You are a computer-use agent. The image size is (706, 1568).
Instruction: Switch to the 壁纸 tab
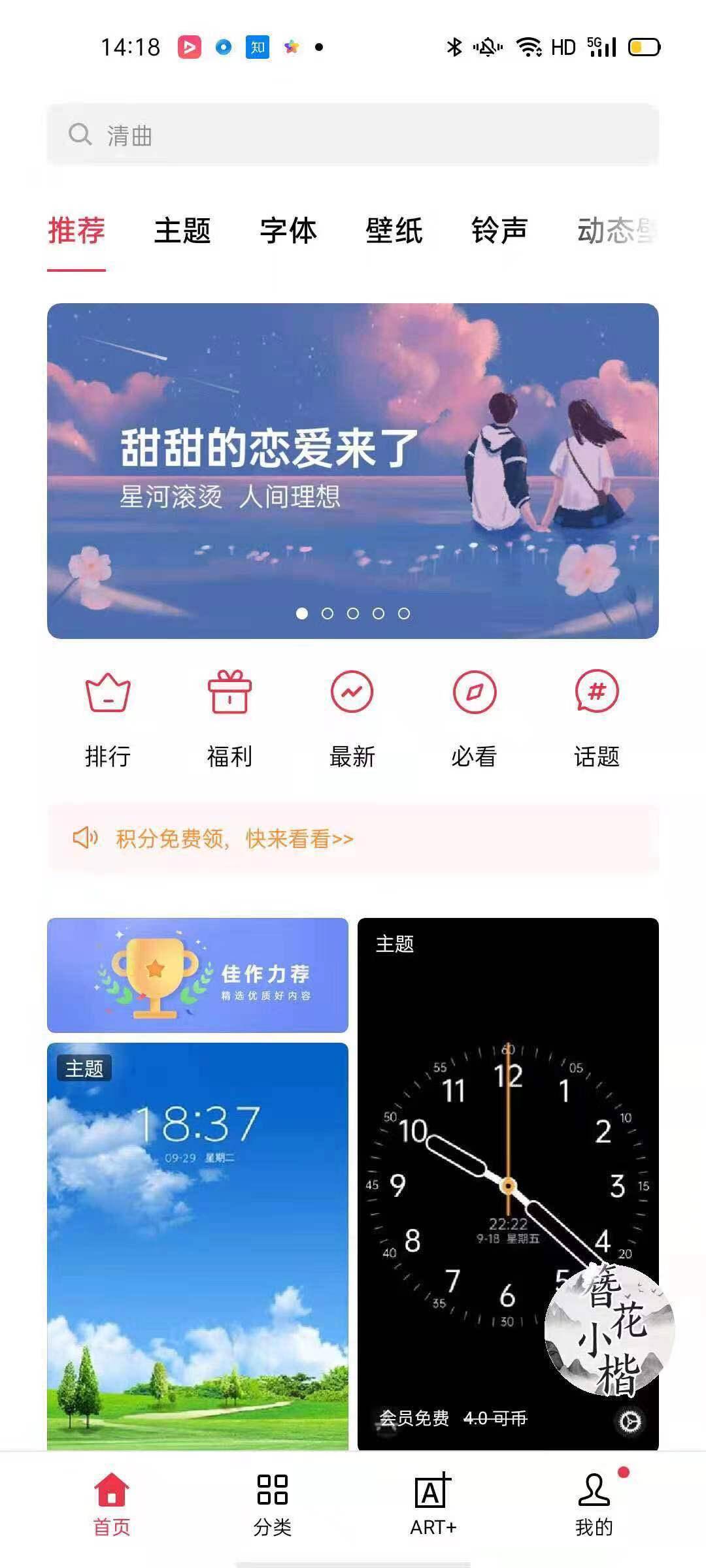pyautogui.click(x=394, y=231)
